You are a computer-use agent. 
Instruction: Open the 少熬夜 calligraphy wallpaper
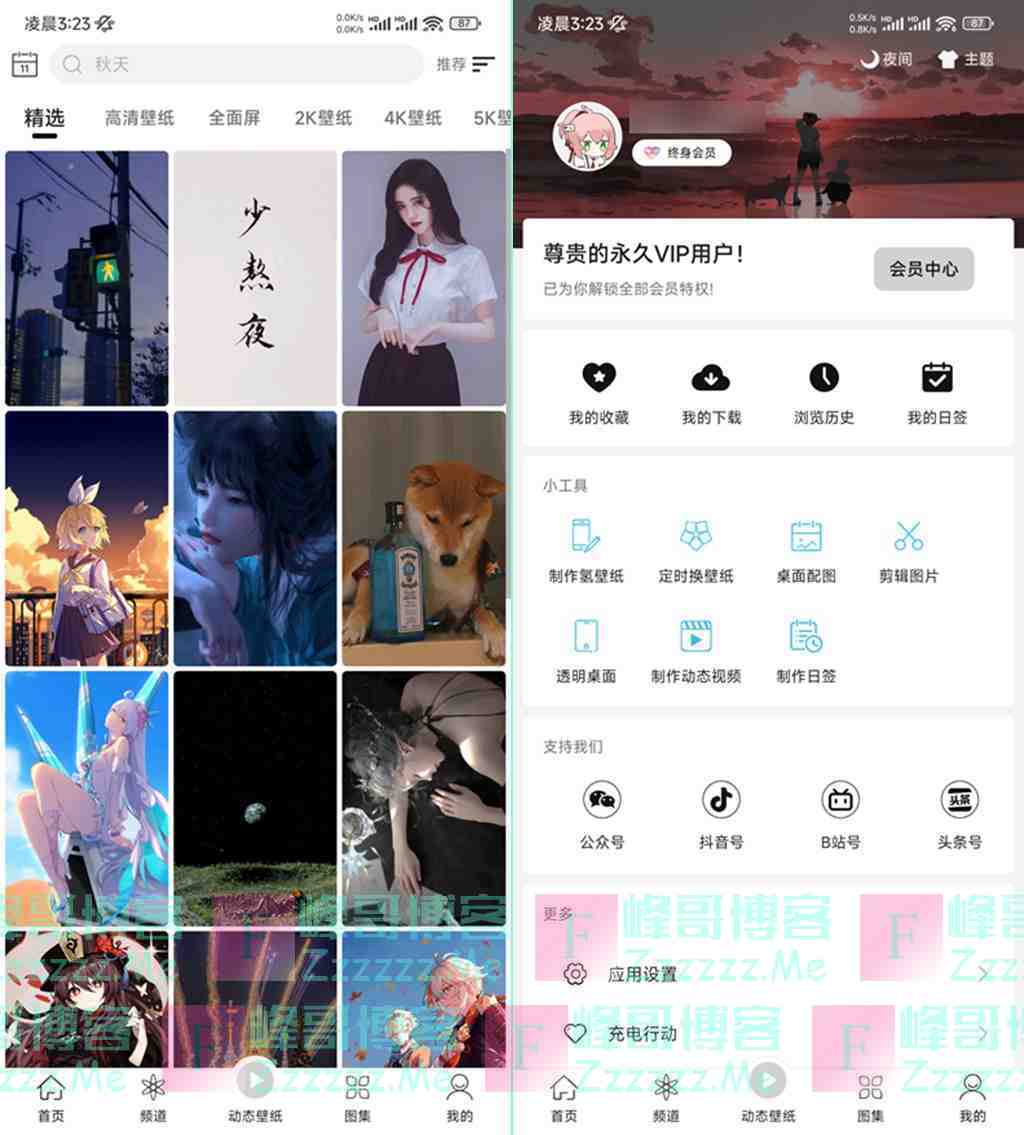255,278
